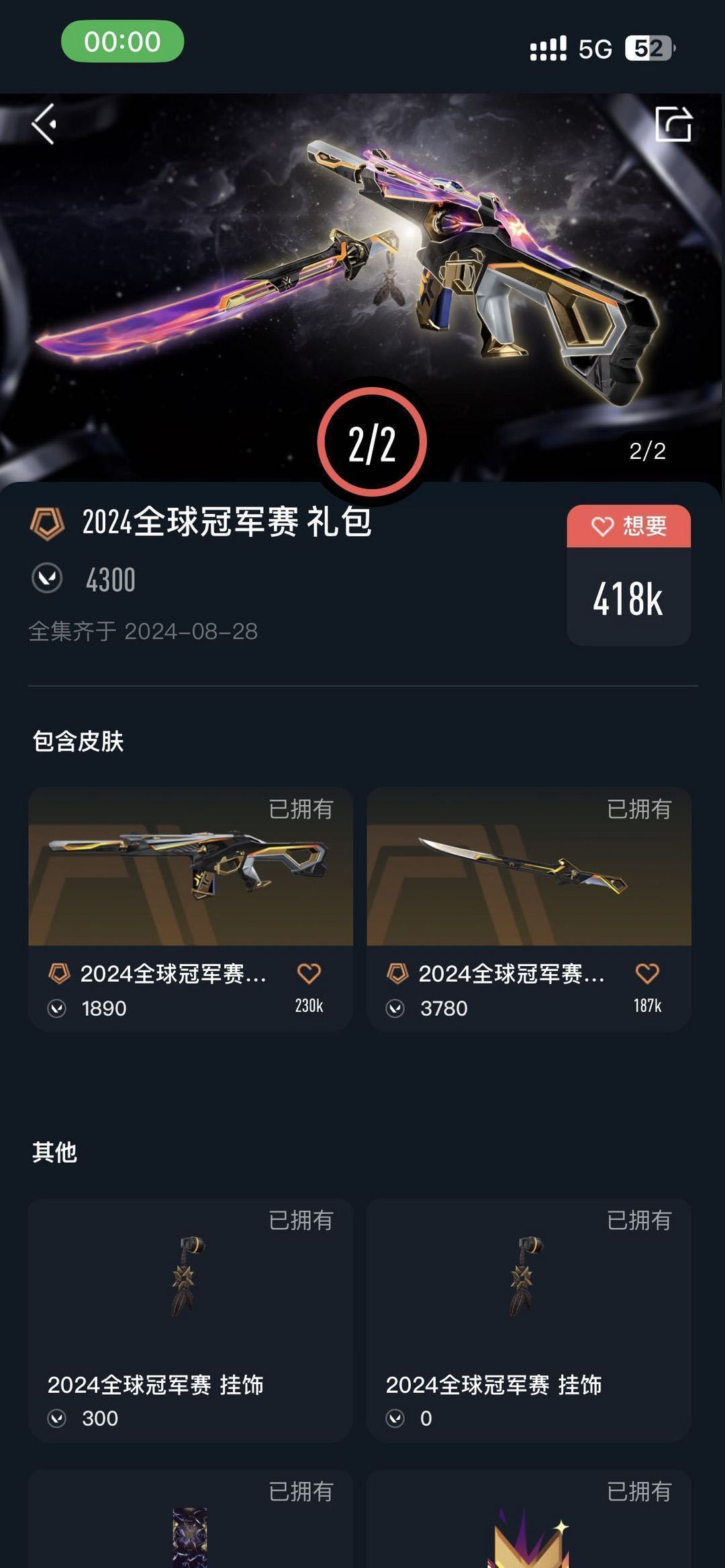Share this bundle page
The height and width of the screenshot is (1568, 725).
(x=673, y=124)
